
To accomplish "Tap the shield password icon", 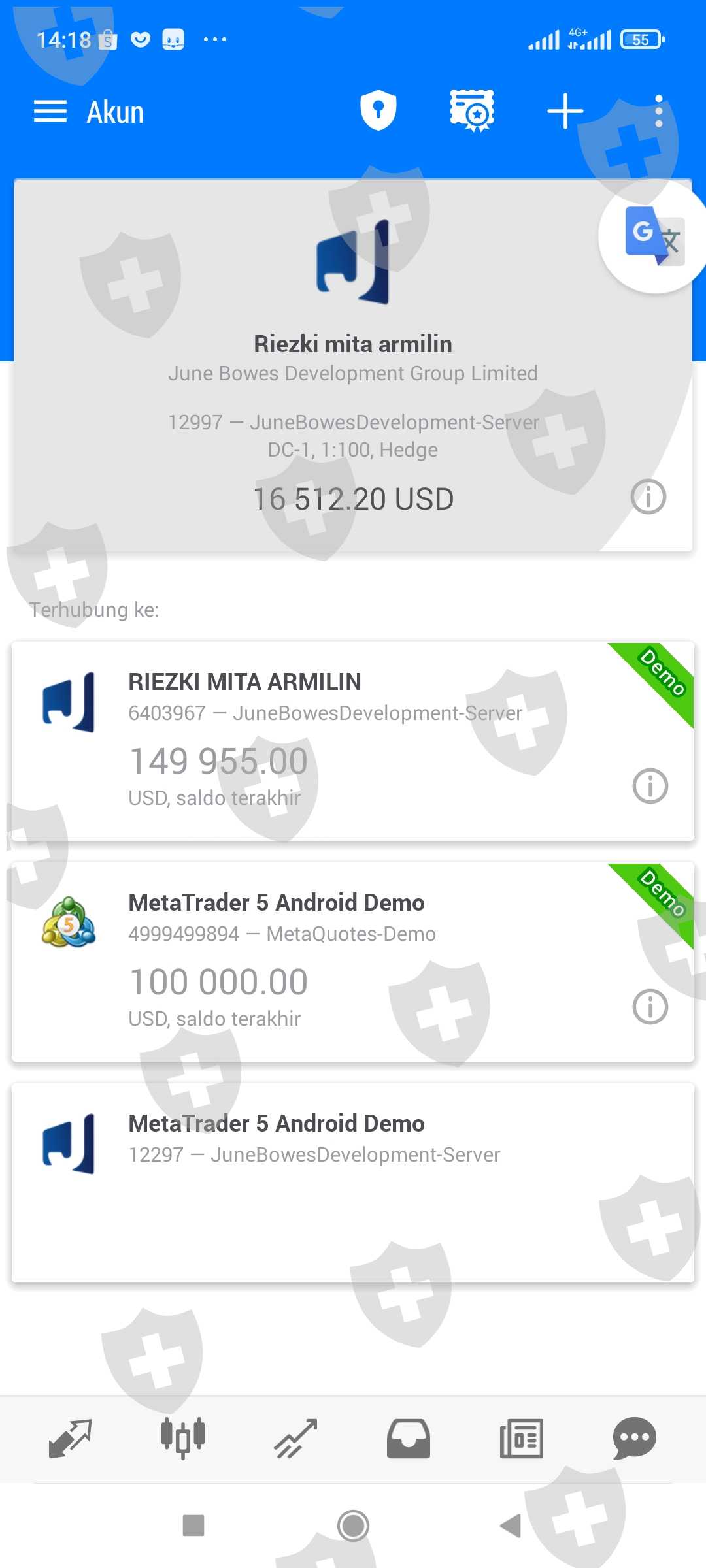I will [x=378, y=110].
